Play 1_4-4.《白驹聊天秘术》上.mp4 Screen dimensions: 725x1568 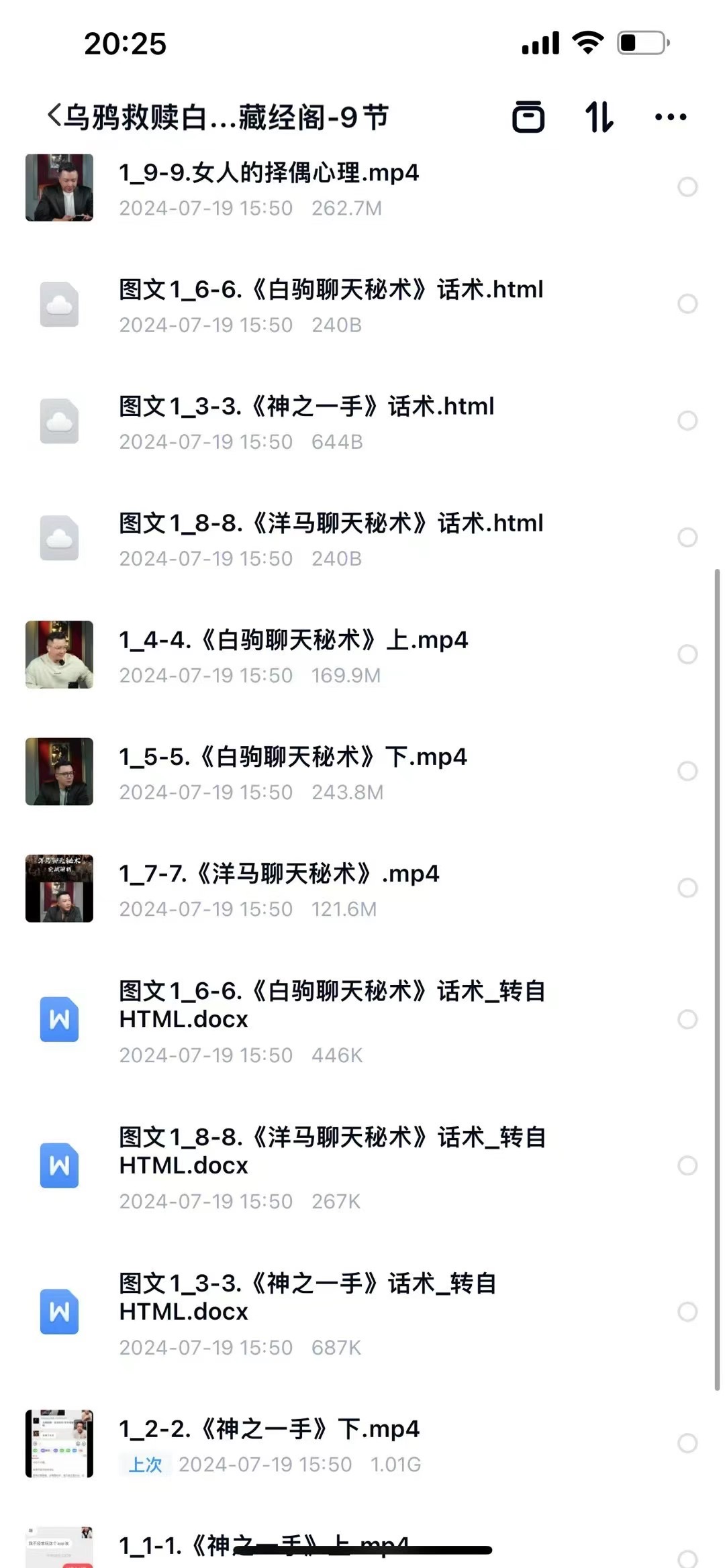(293, 640)
